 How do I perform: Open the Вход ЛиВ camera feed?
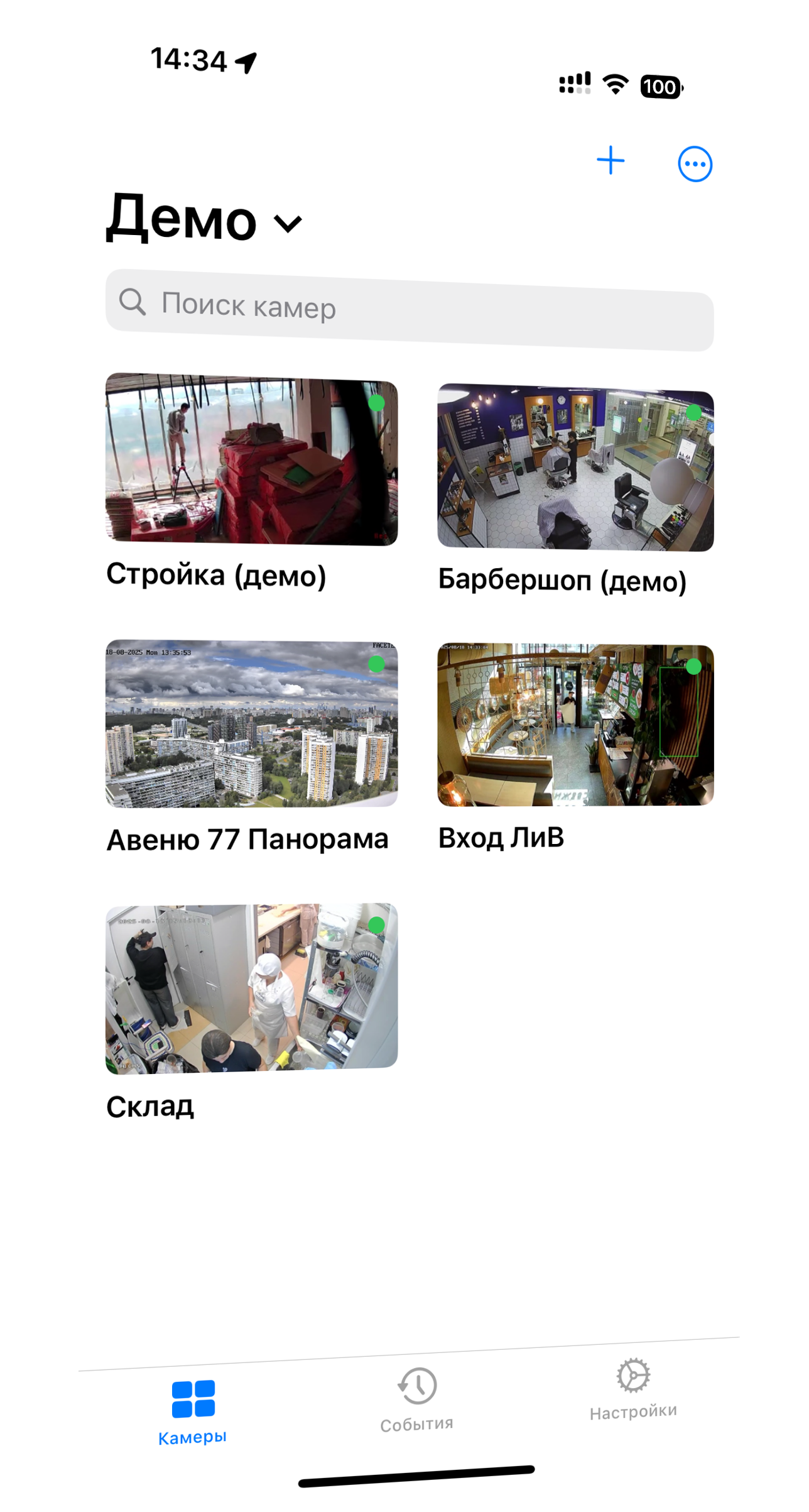click(x=575, y=725)
